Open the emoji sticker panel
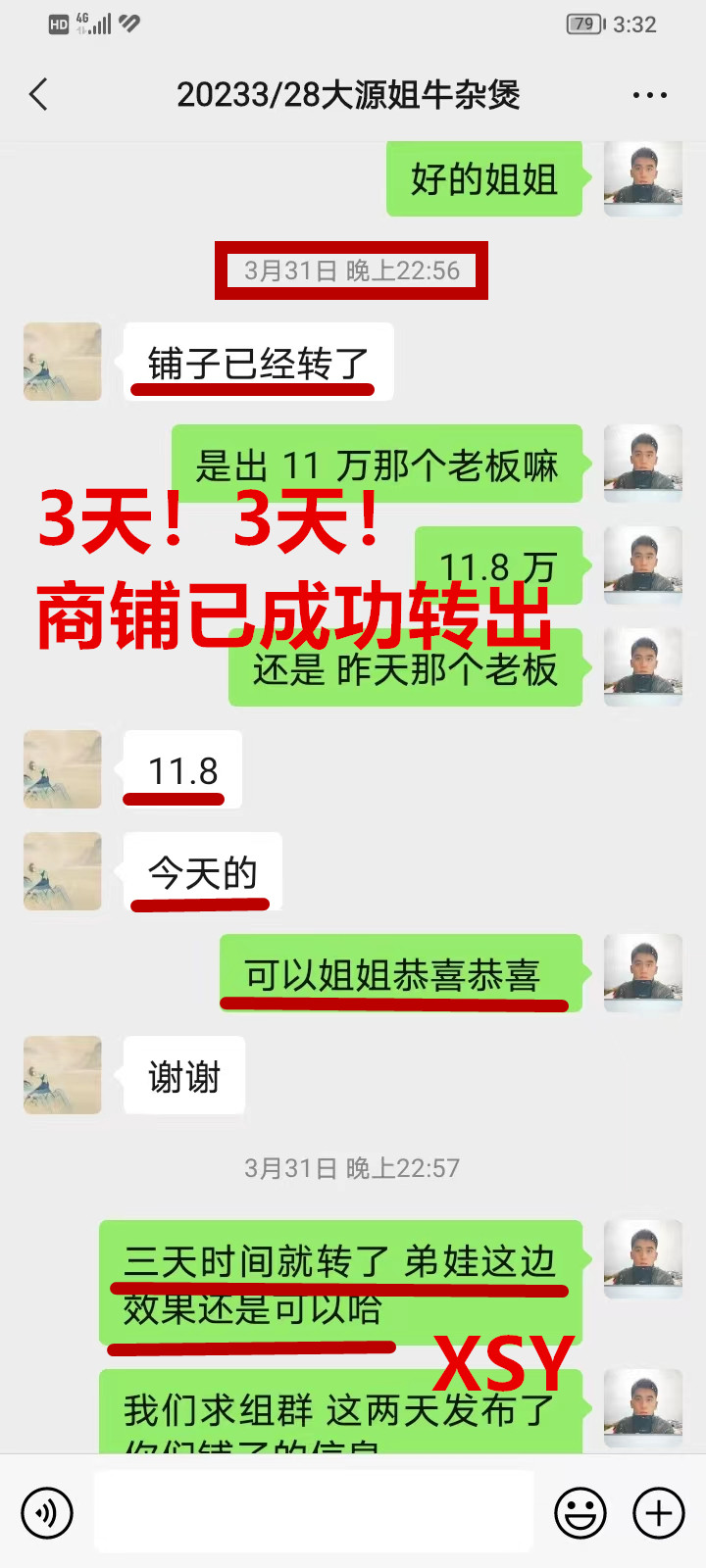 580,1512
